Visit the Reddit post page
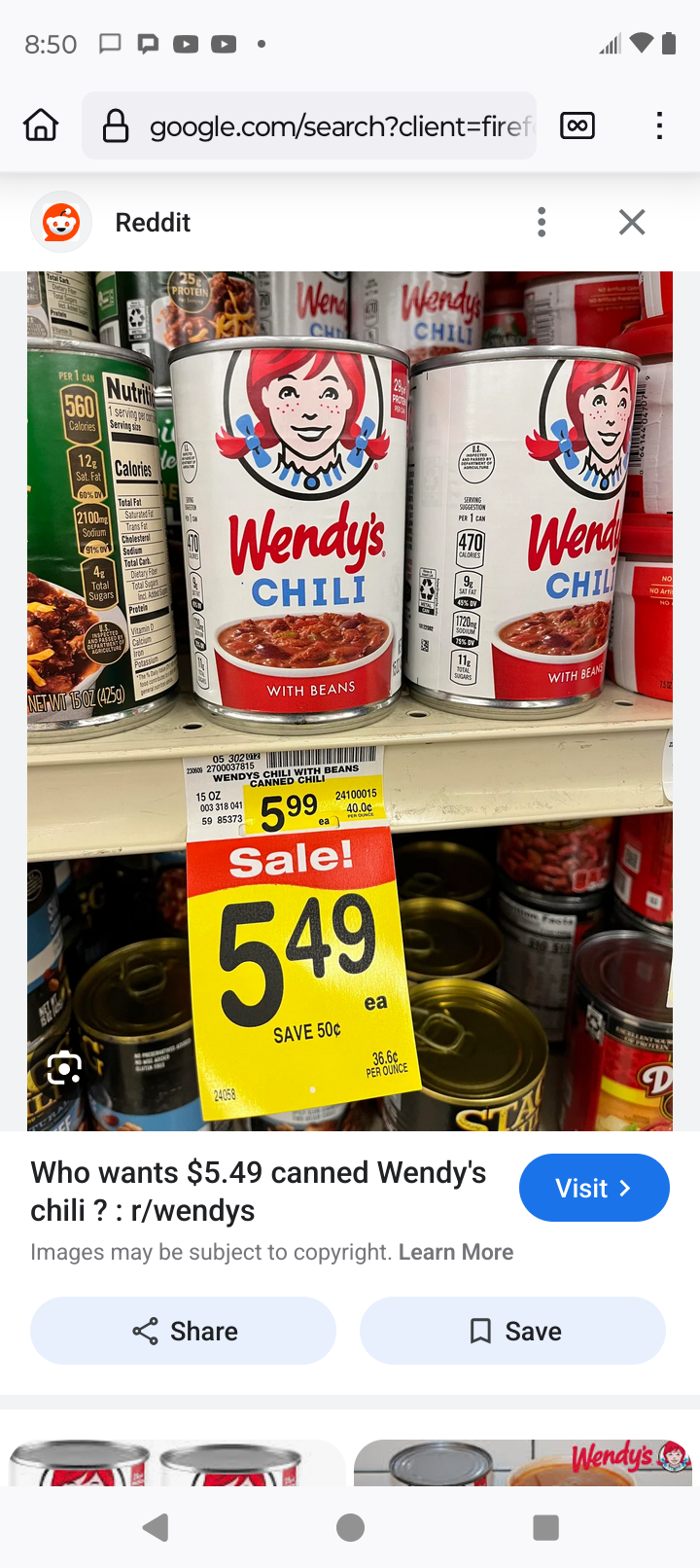 [x=593, y=1188]
